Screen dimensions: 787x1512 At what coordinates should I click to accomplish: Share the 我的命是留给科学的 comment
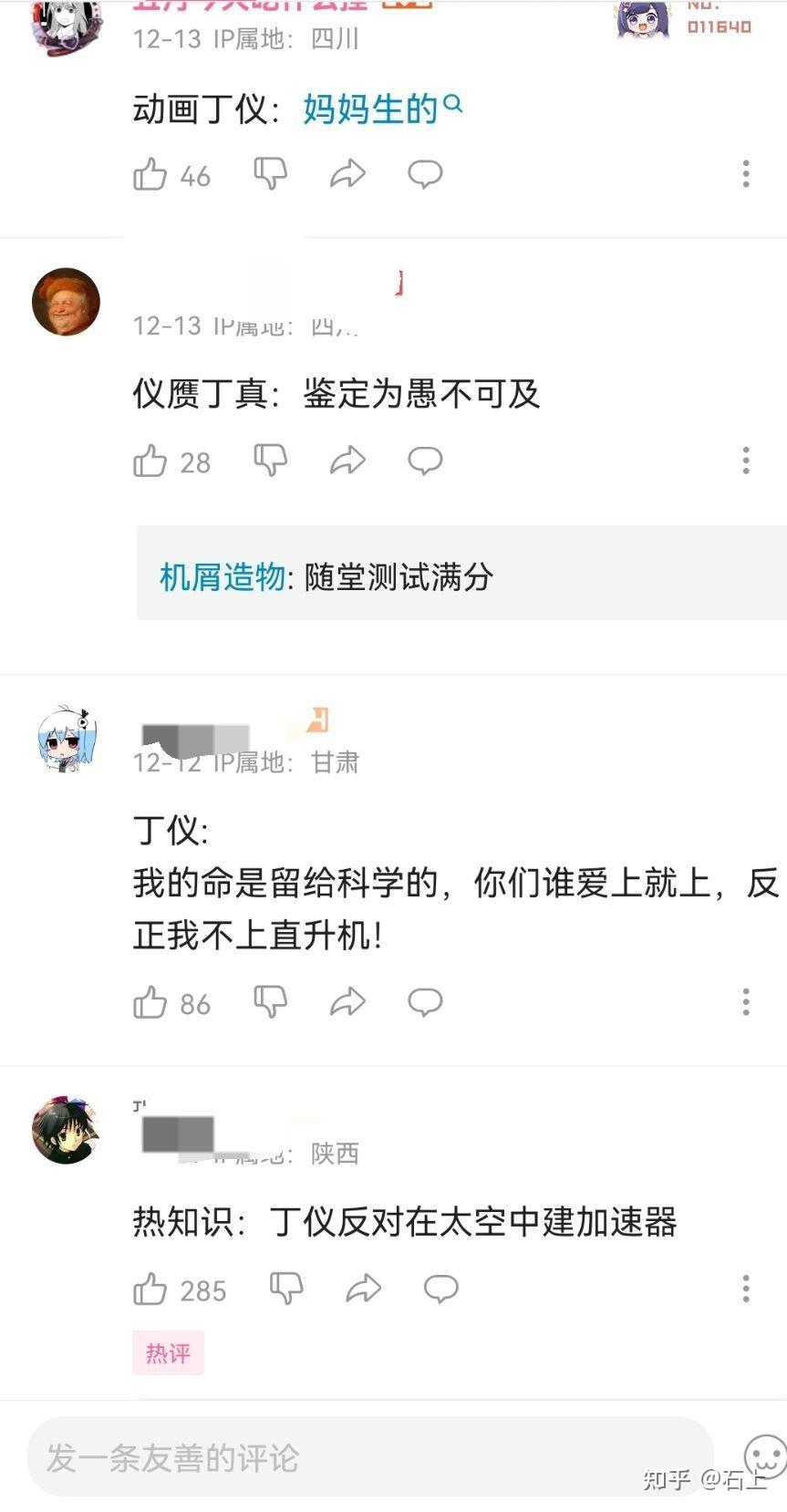(347, 1002)
